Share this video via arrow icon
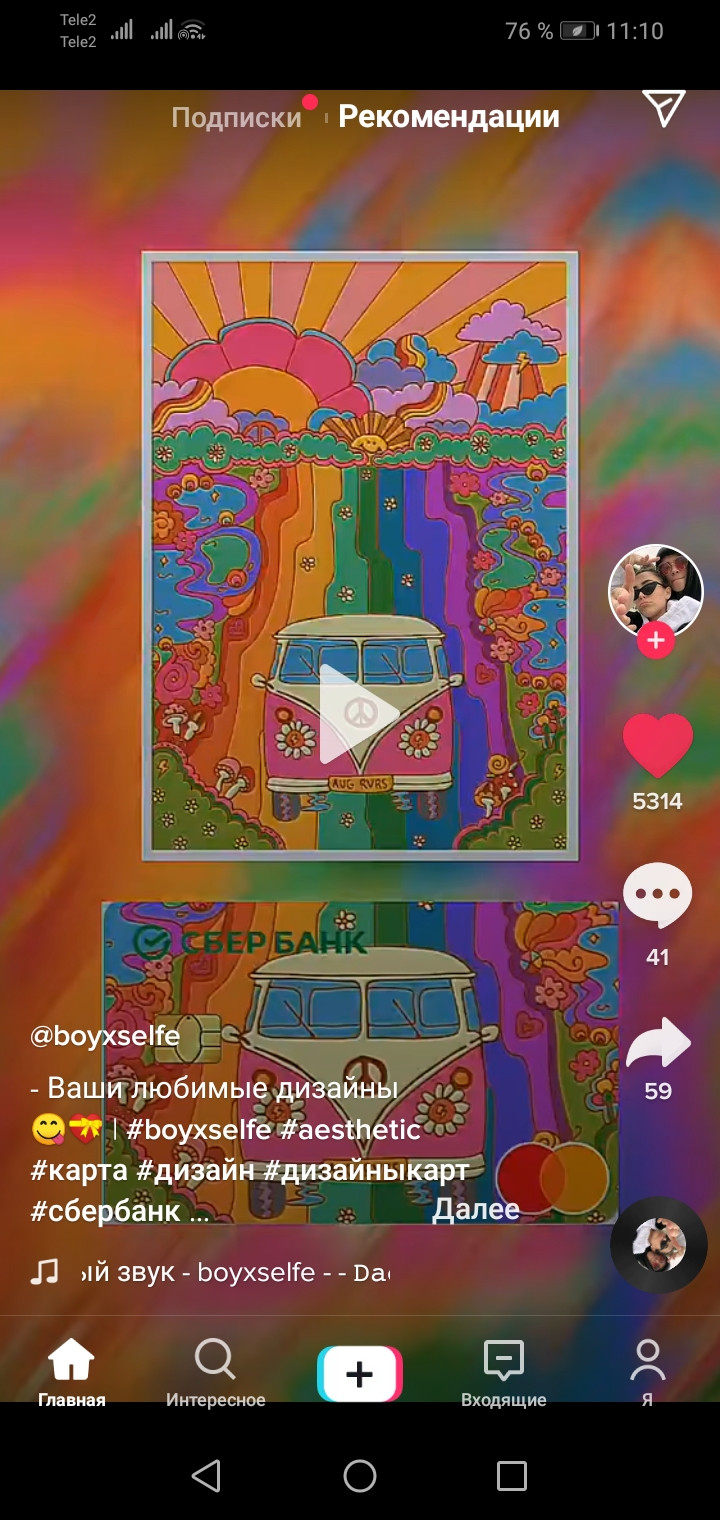The height and width of the screenshot is (1520, 720). pyautogui.click(x=657, y=1047)
